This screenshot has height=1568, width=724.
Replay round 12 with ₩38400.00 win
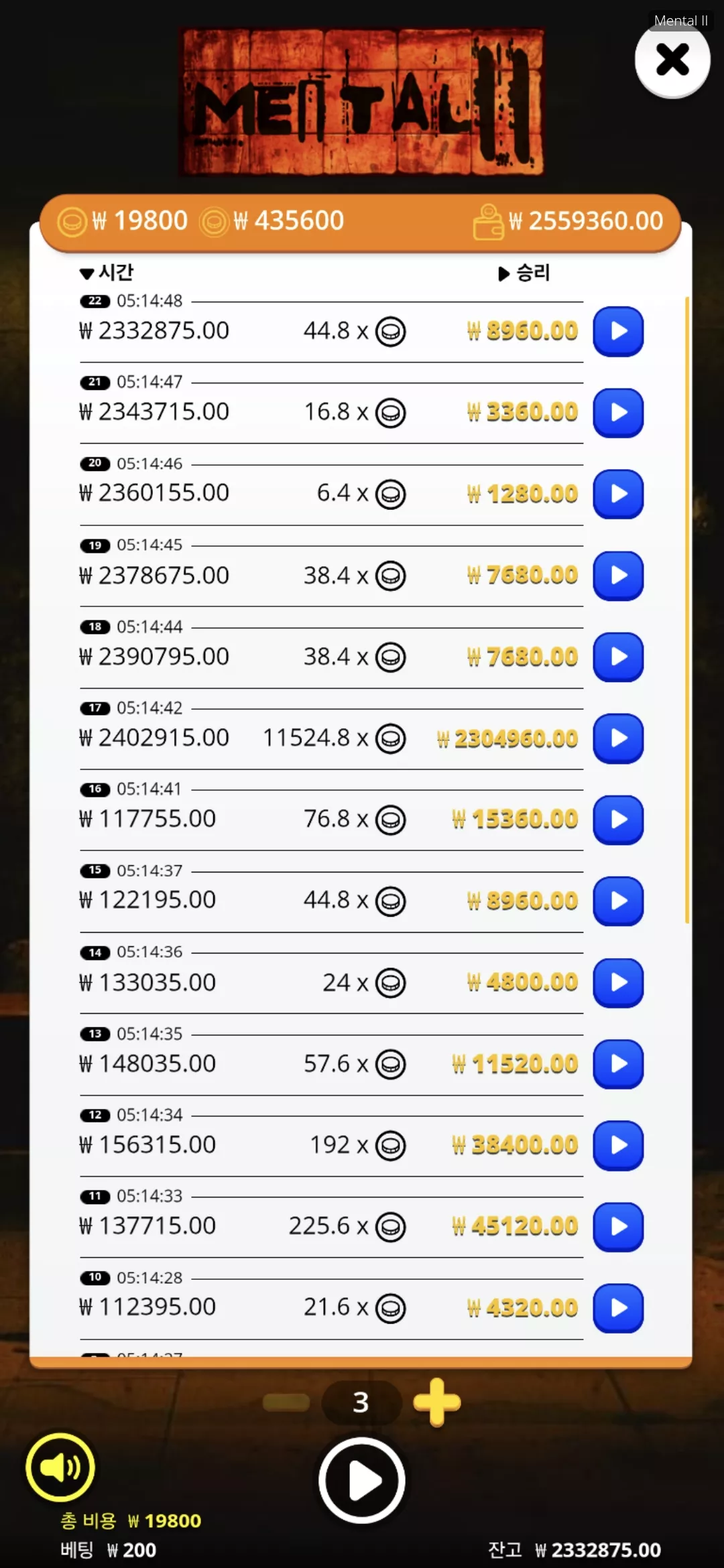click(618, 1145)
